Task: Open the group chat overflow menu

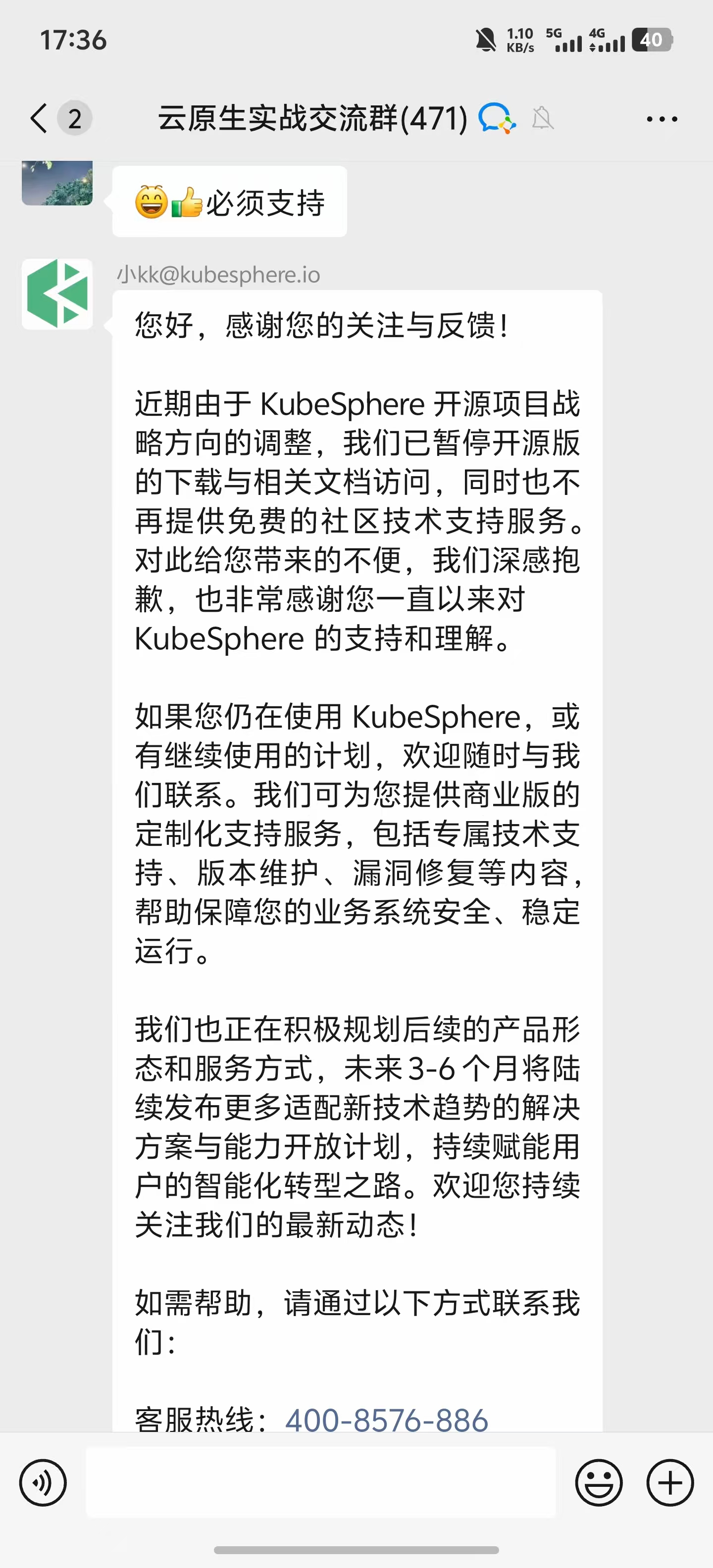Action: click(x=662, y=119)
